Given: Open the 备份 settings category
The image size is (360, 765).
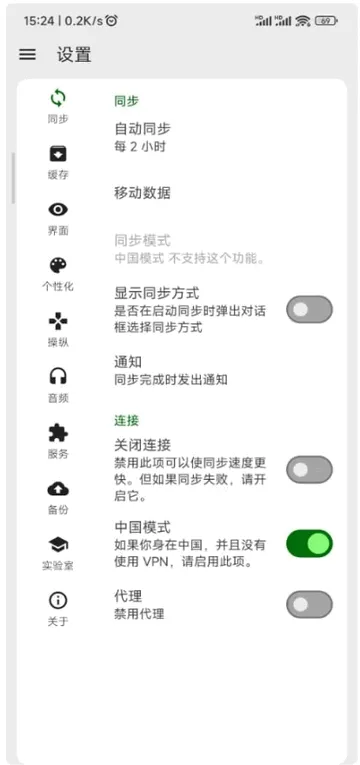Looking at the screenshot, I should click(58, 497).
